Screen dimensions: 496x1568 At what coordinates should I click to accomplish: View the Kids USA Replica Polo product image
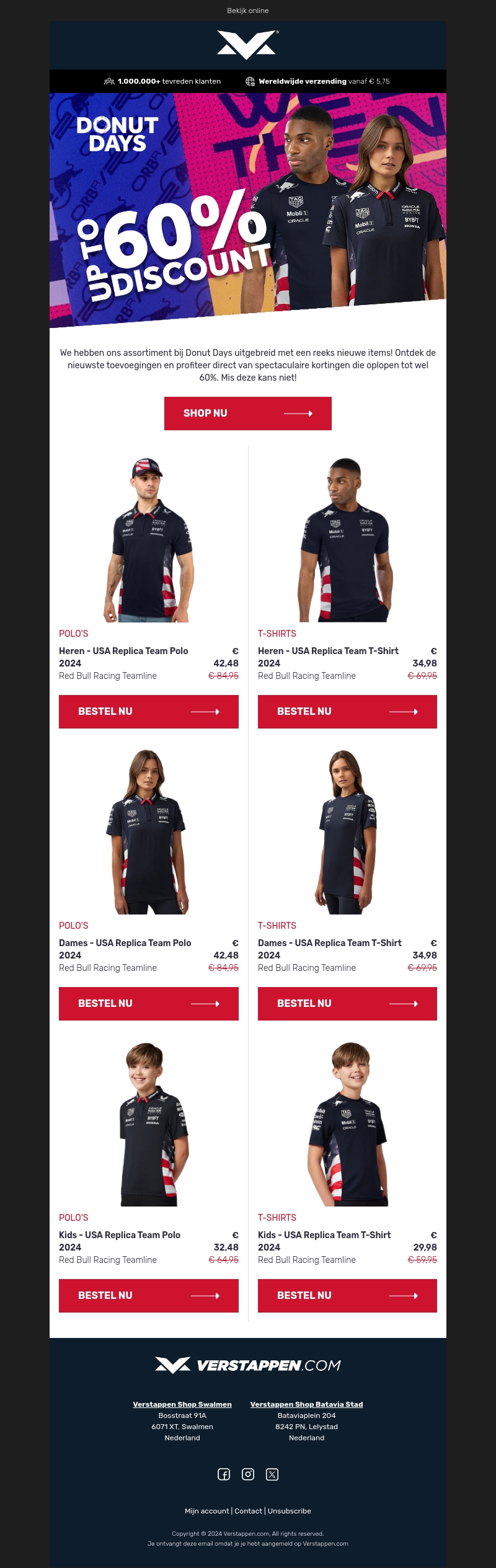[x=148, y=1123]
